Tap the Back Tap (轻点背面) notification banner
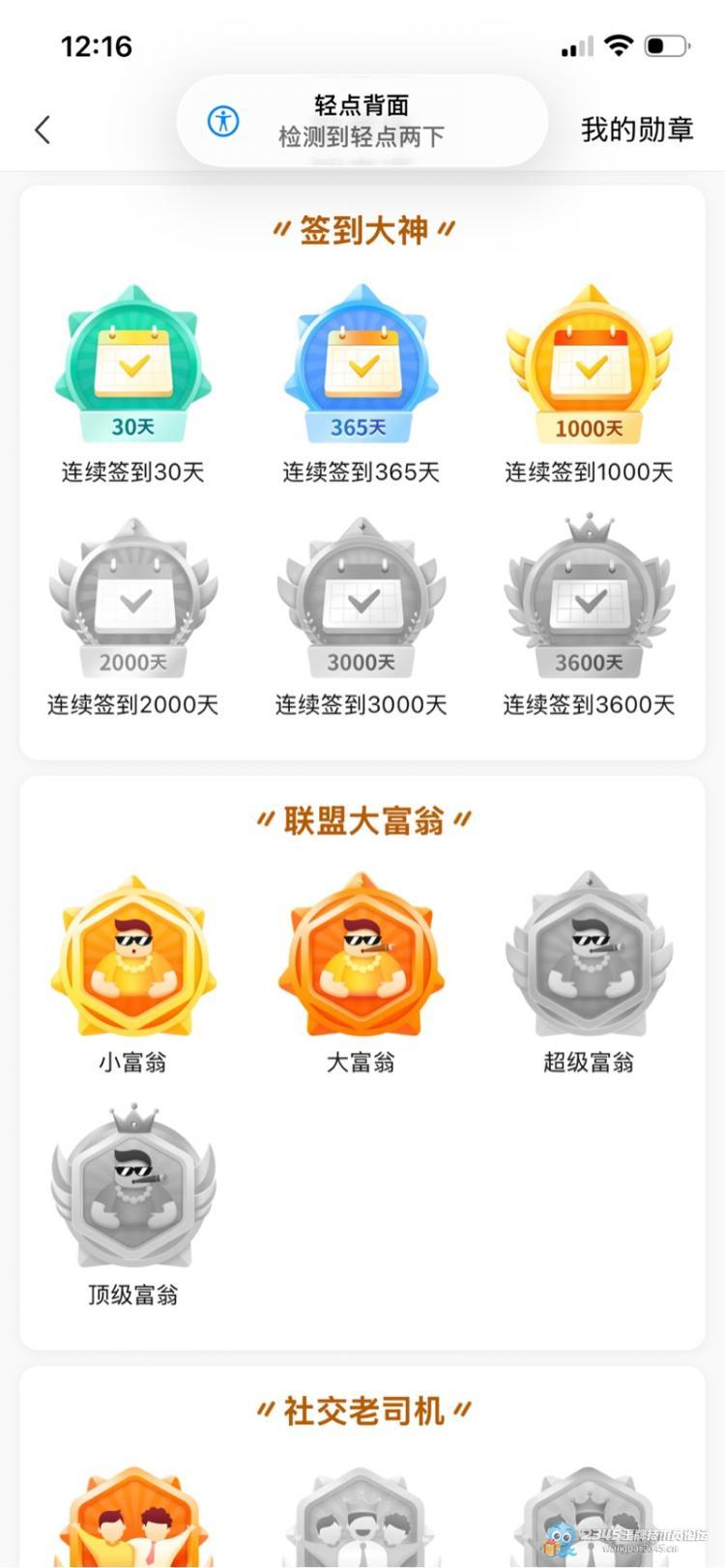 point(362,121)
